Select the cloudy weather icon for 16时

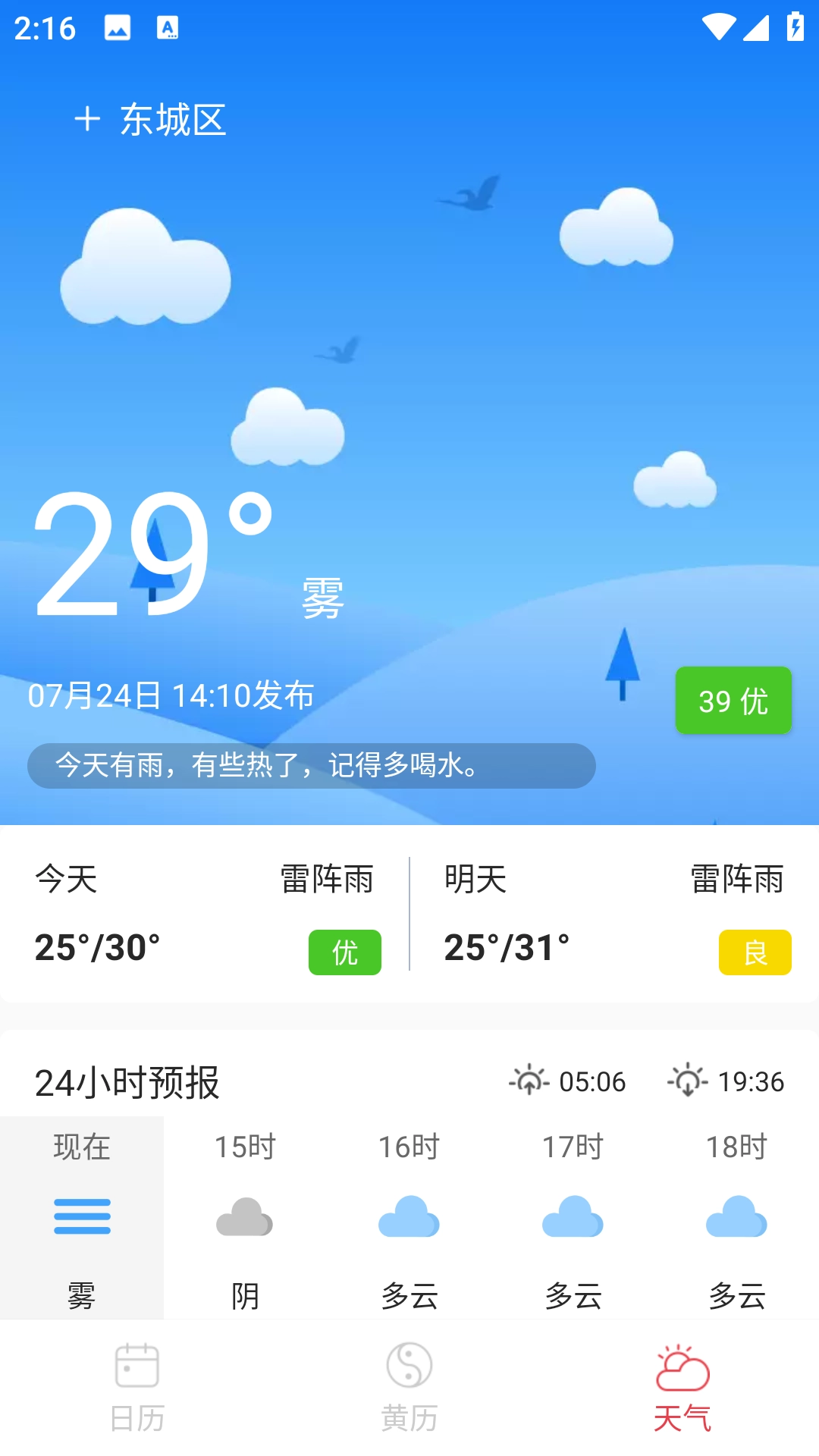click(409, 1218)
